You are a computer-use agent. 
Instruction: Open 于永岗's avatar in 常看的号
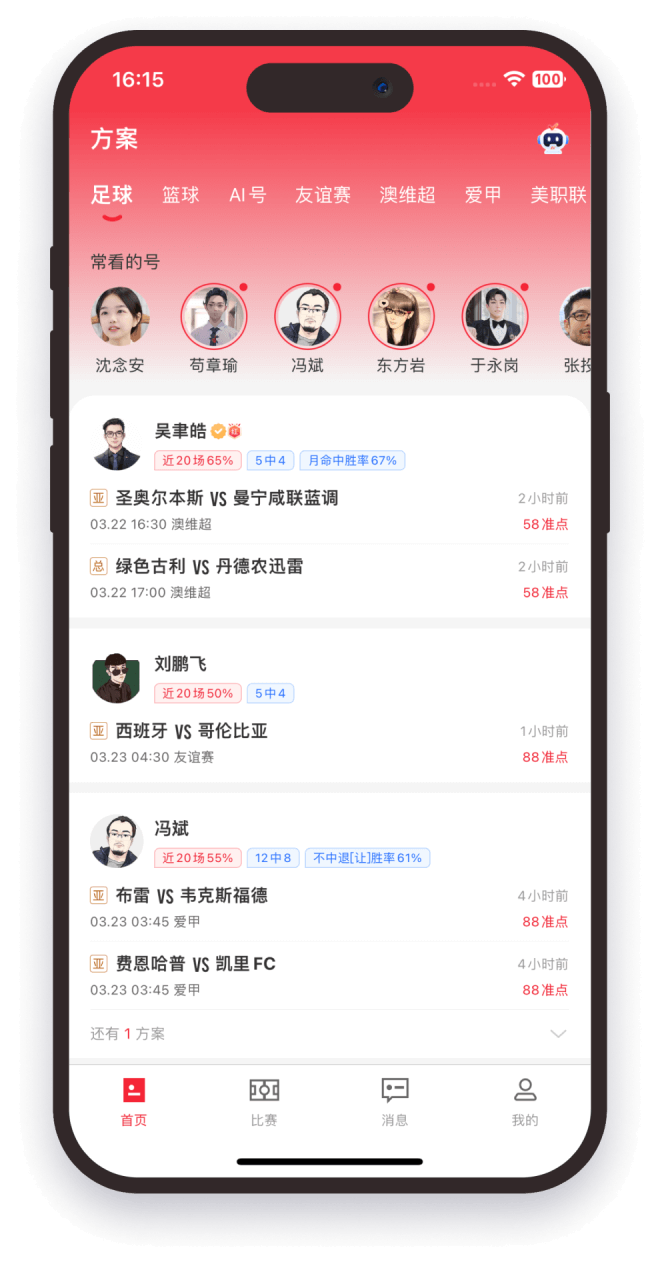[x=495, y=316]
